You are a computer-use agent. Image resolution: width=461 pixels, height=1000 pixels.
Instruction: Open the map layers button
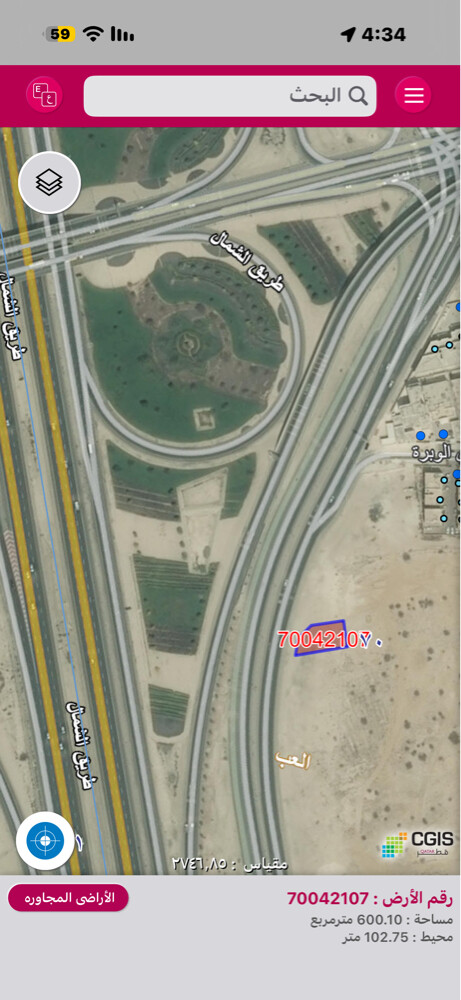pos(50,183)
